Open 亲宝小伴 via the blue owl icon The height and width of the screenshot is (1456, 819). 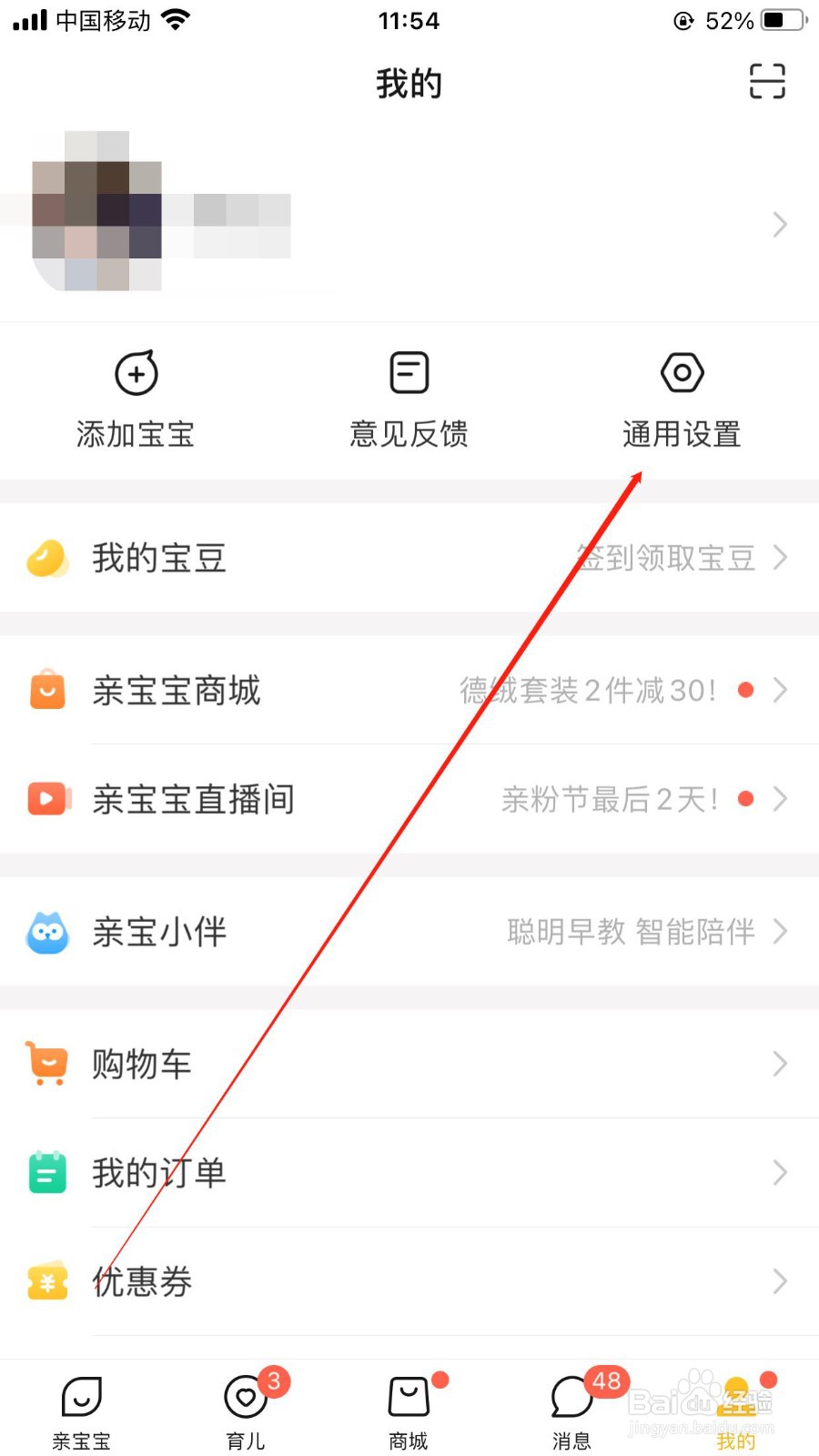coord(47,931)
